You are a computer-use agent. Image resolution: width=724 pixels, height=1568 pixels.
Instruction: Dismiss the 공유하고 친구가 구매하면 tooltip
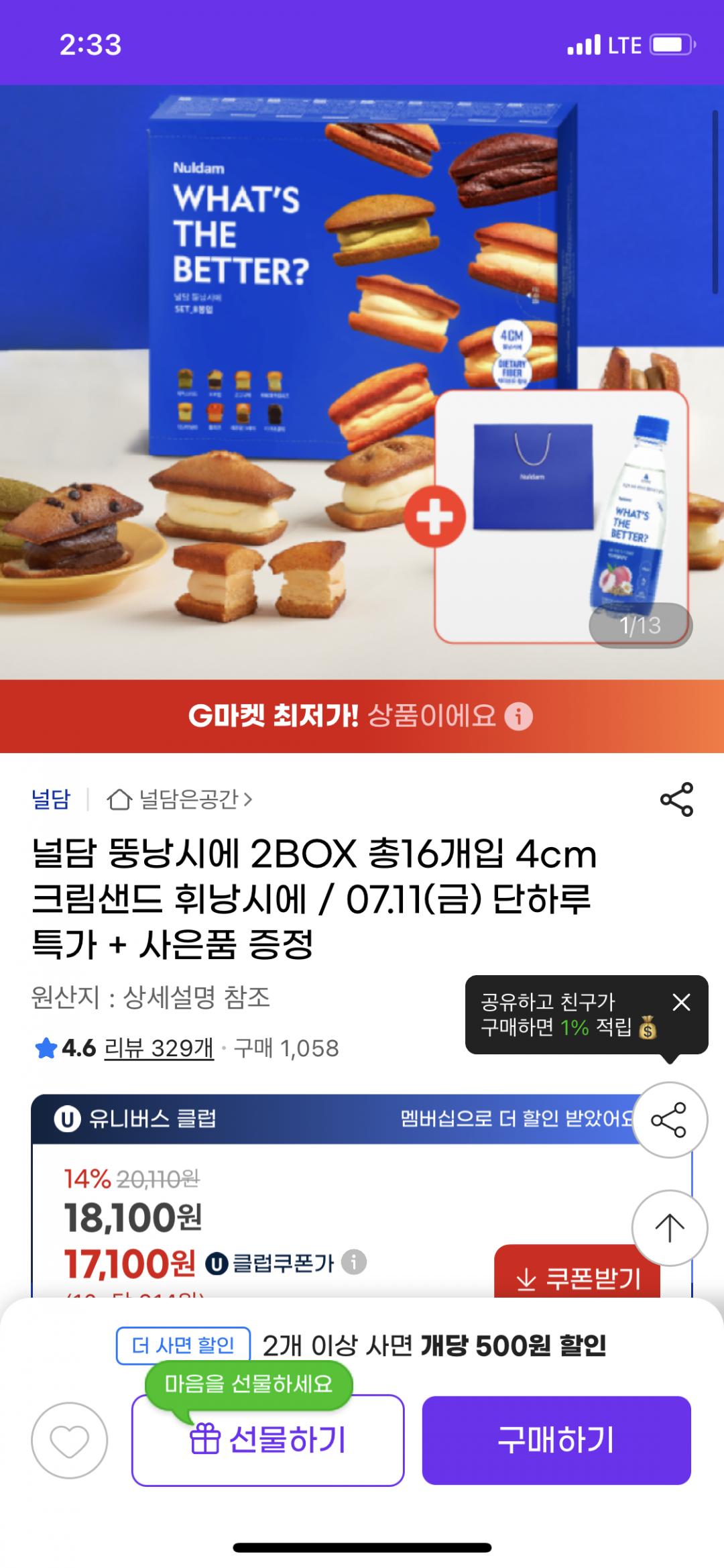click(681, 1003)
